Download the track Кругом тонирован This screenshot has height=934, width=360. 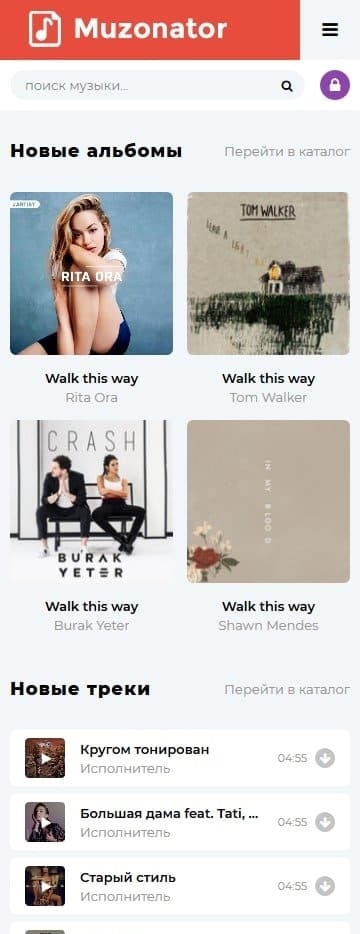coord(325,758)
